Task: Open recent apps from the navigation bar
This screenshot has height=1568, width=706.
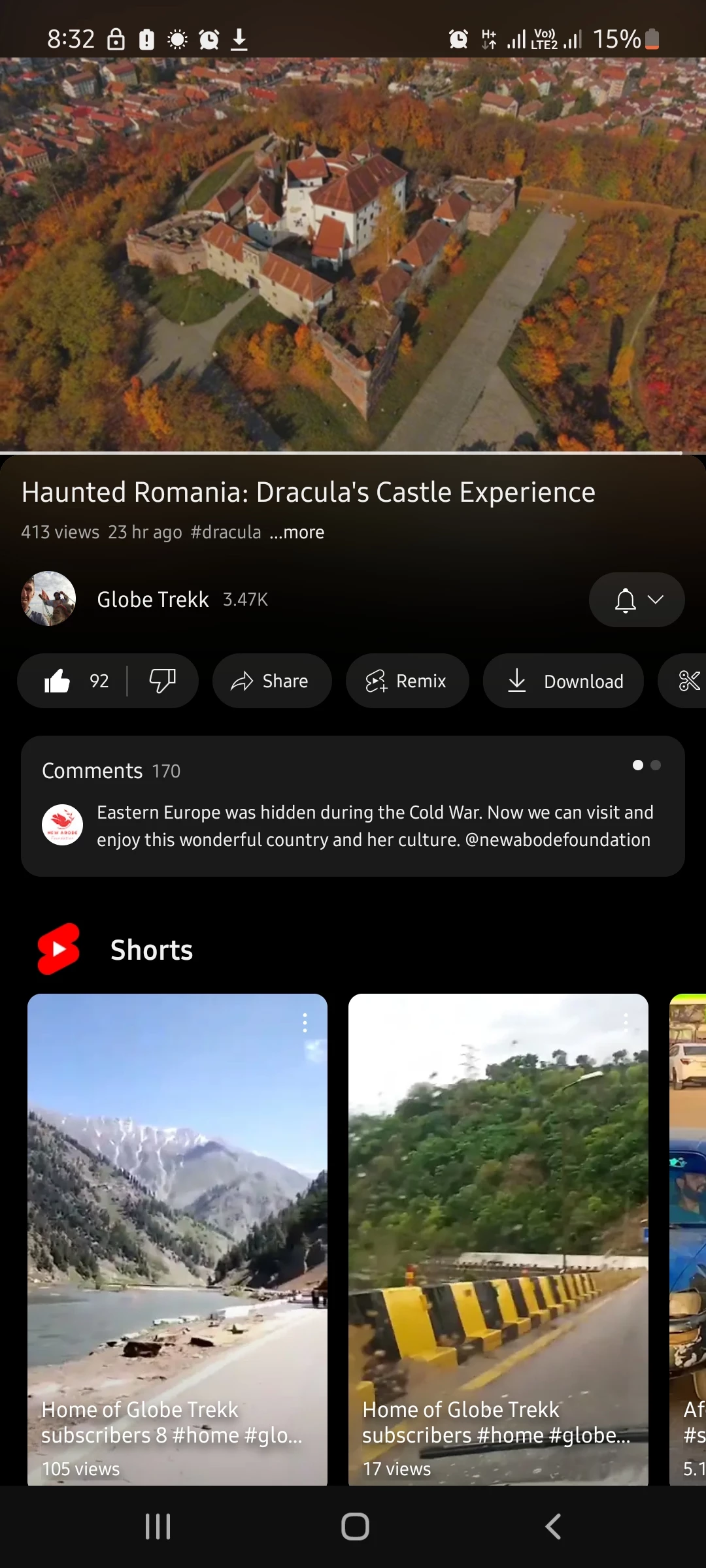Action: click(x=158, y=1527)
